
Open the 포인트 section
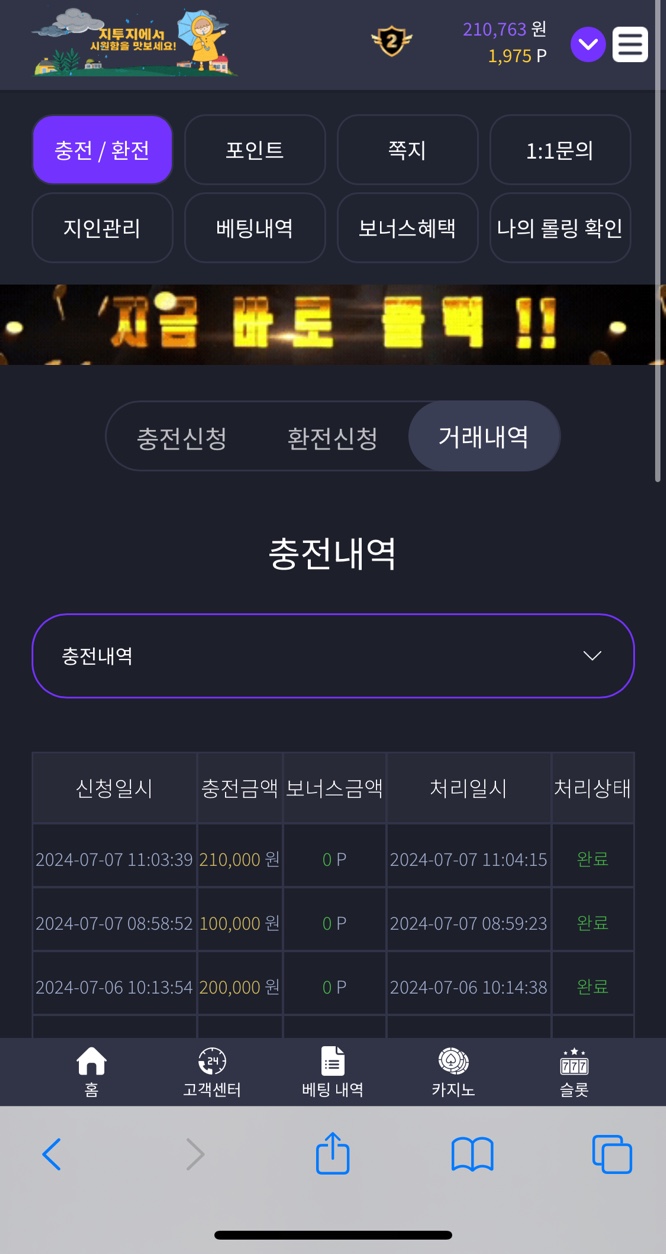255,150
